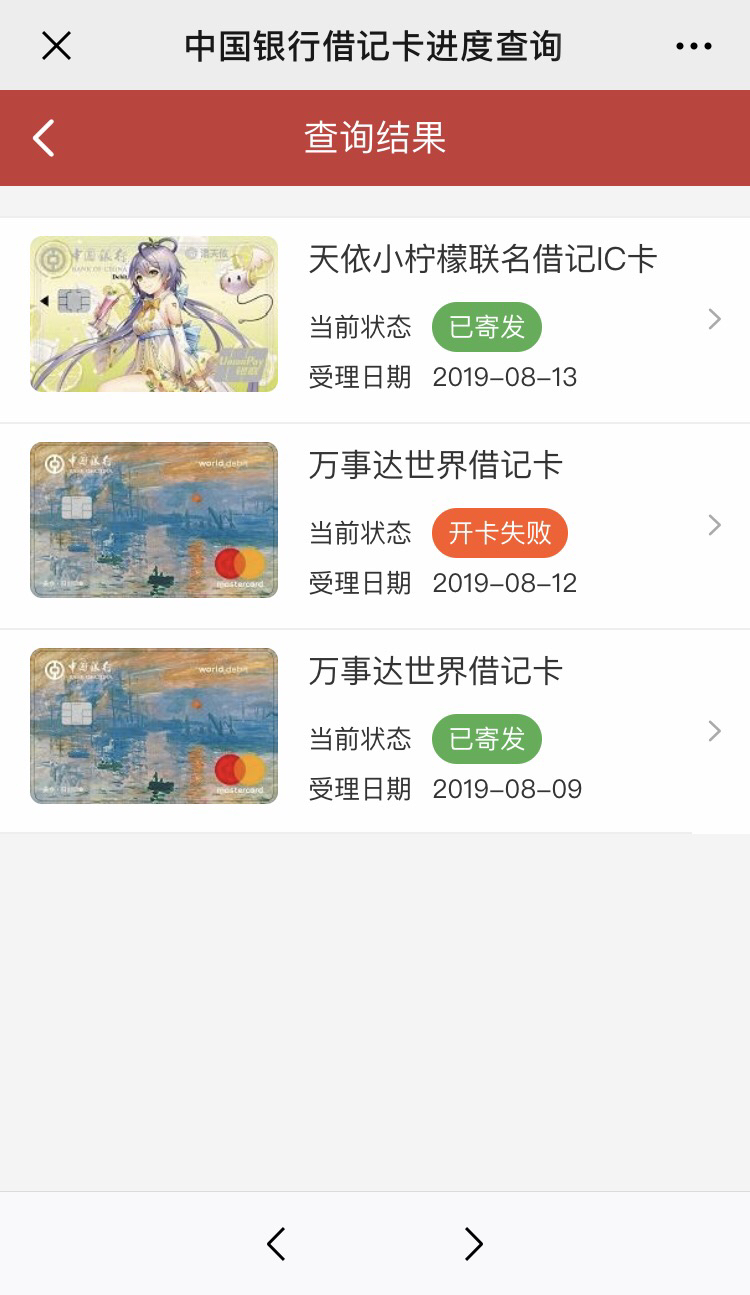Close the 中国银行借记卡进度查询 page
This screenshot has height=1295, width=750.
click(x=56, y=45)
